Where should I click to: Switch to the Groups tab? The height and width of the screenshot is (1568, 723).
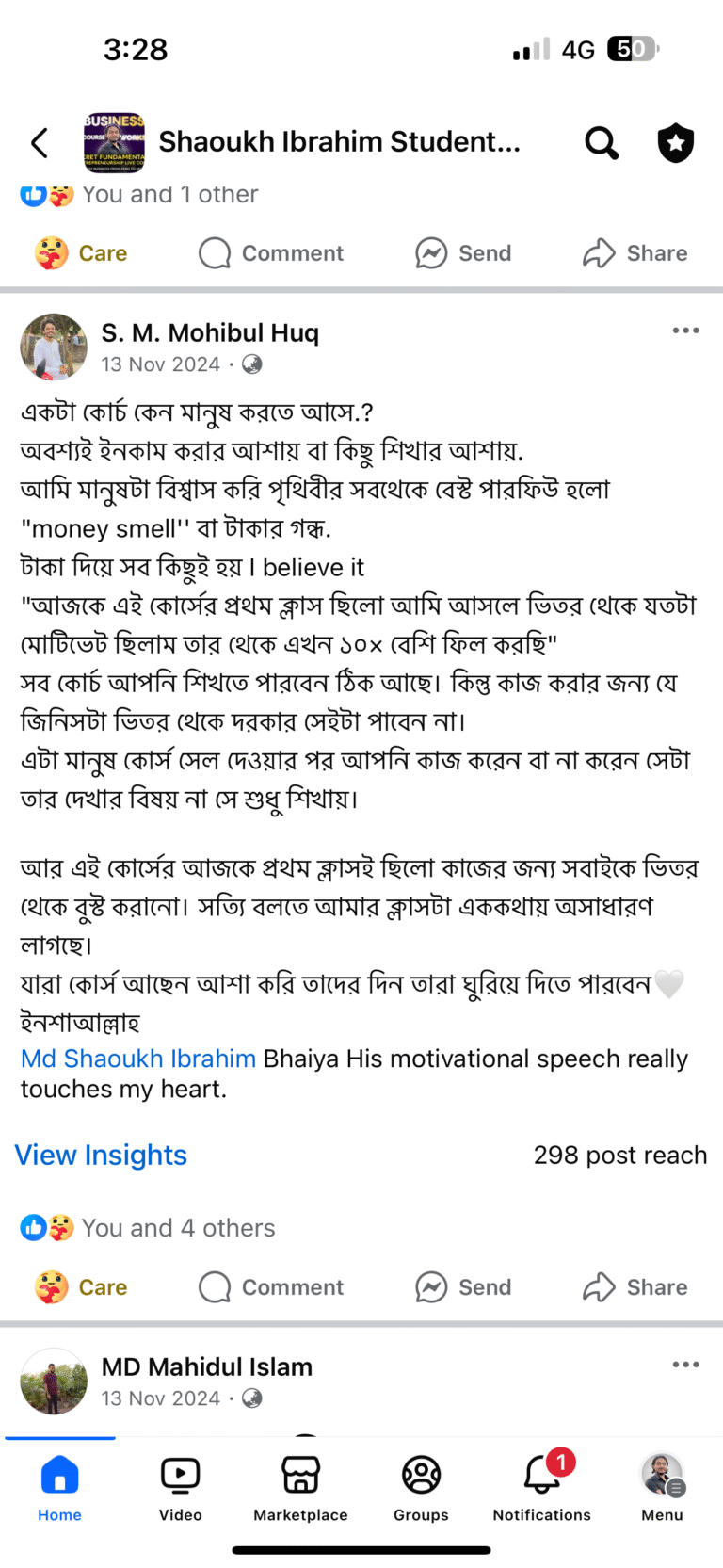coord(421,1488)
